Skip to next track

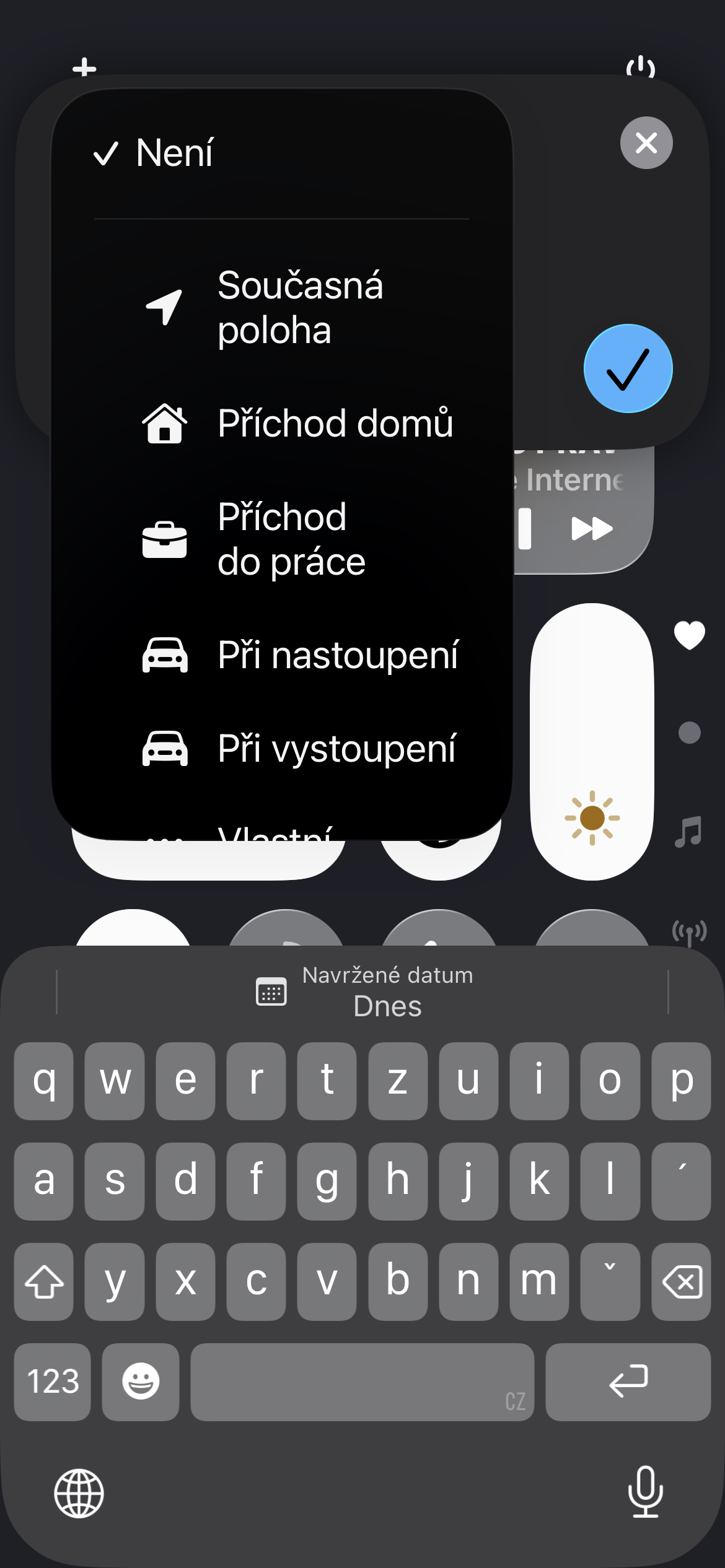coord(591,529)
